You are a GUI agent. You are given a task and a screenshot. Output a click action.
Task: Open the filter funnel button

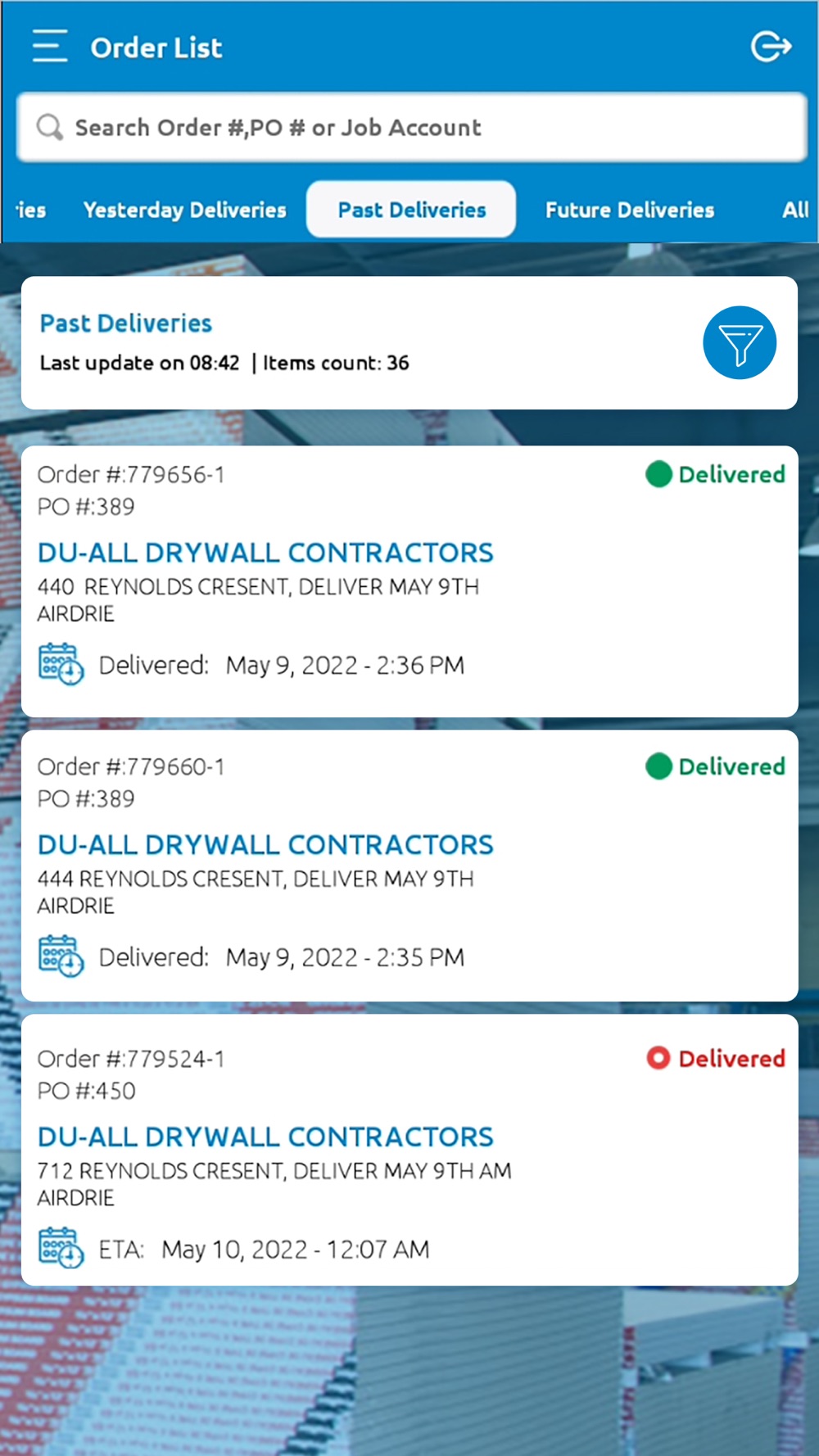(x=740, y=342)
